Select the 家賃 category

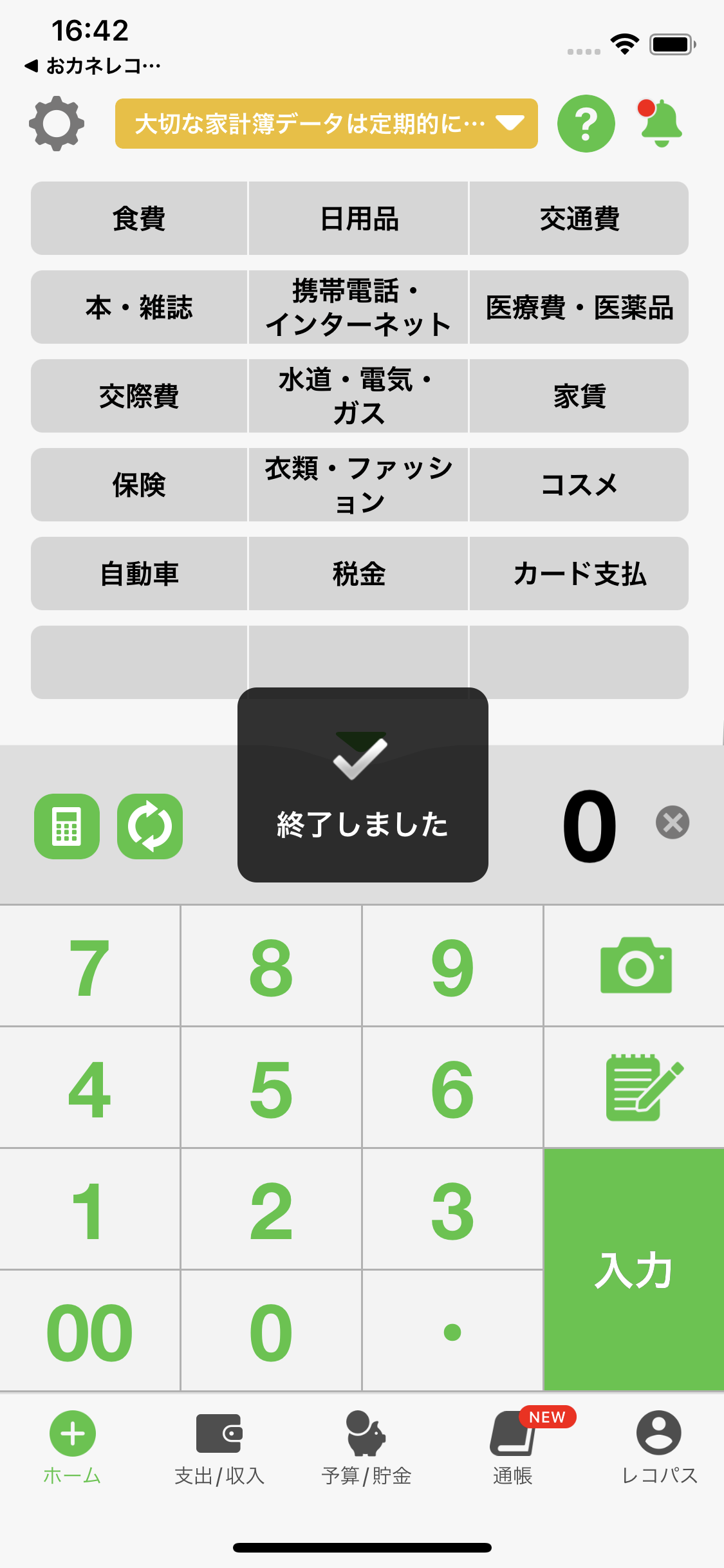[x=579, y=396]
